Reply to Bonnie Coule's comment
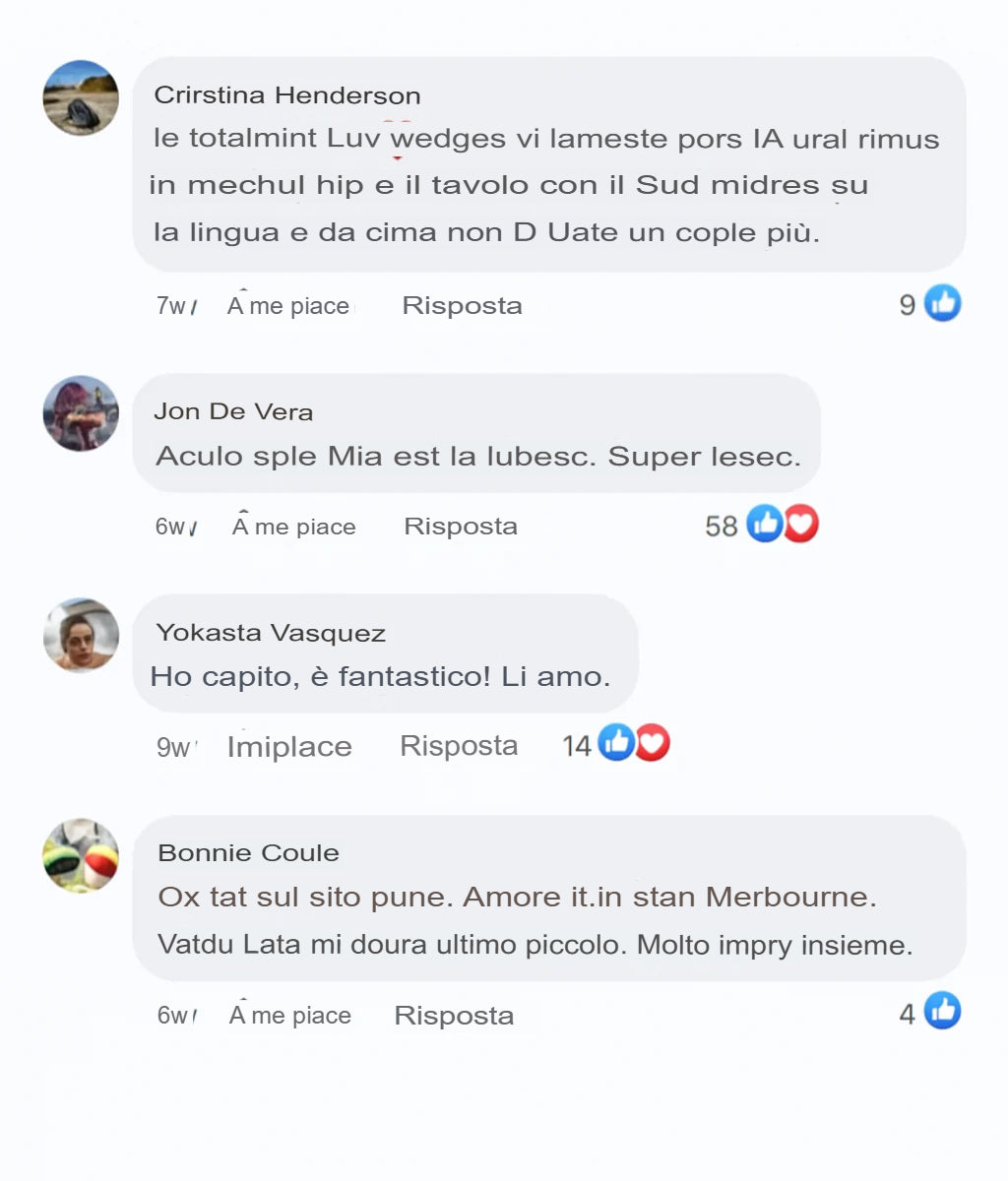The image size is (1008, 1181). pyautogui.click(x=454, y=1016)
